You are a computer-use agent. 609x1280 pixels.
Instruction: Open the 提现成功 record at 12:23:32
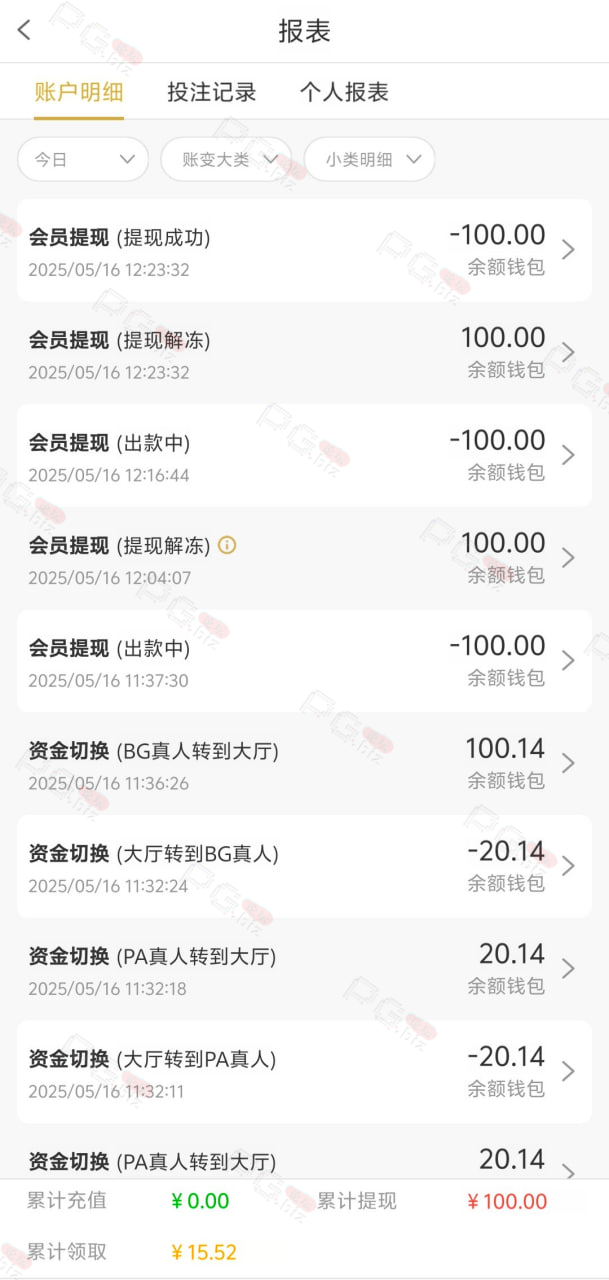(304, 250)
